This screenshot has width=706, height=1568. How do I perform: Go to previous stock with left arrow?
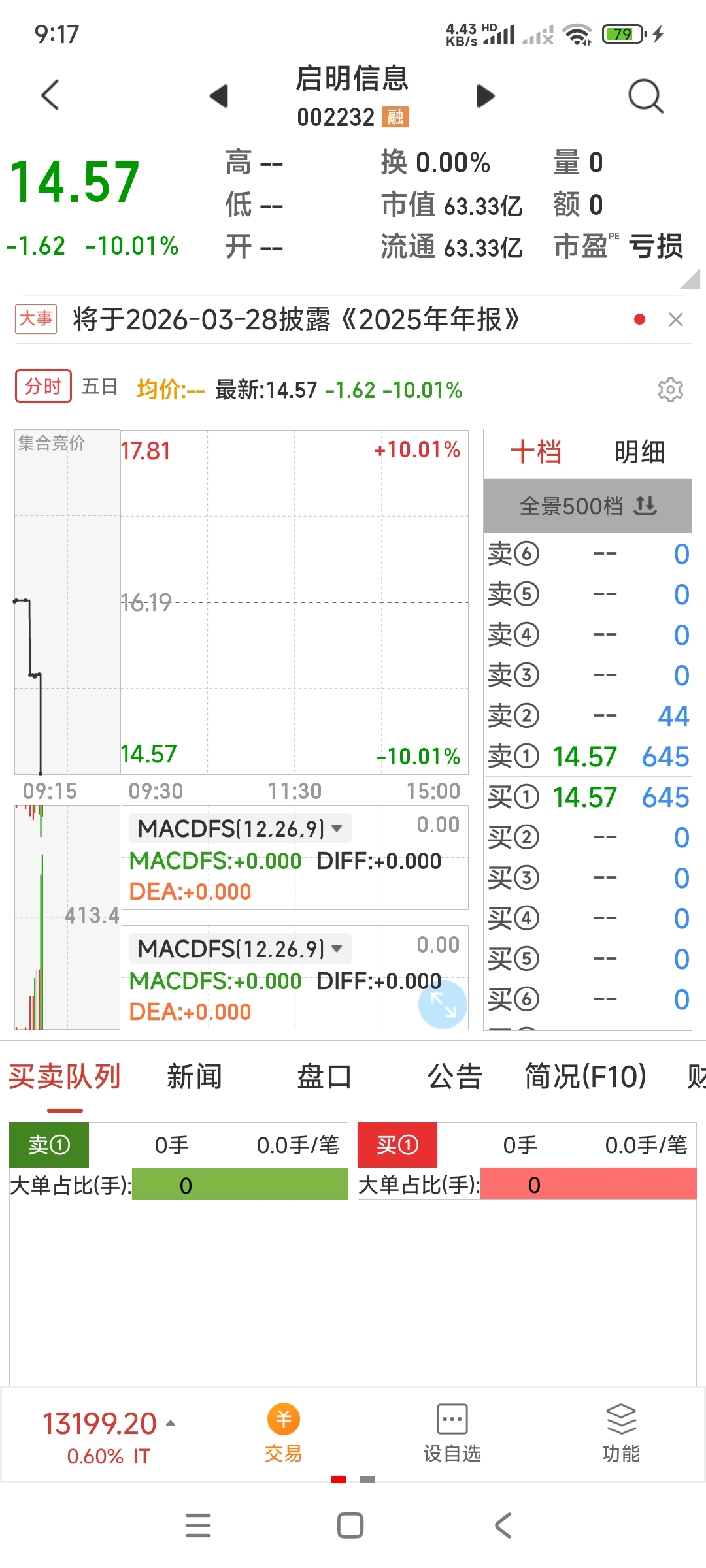tap(220, 95)
